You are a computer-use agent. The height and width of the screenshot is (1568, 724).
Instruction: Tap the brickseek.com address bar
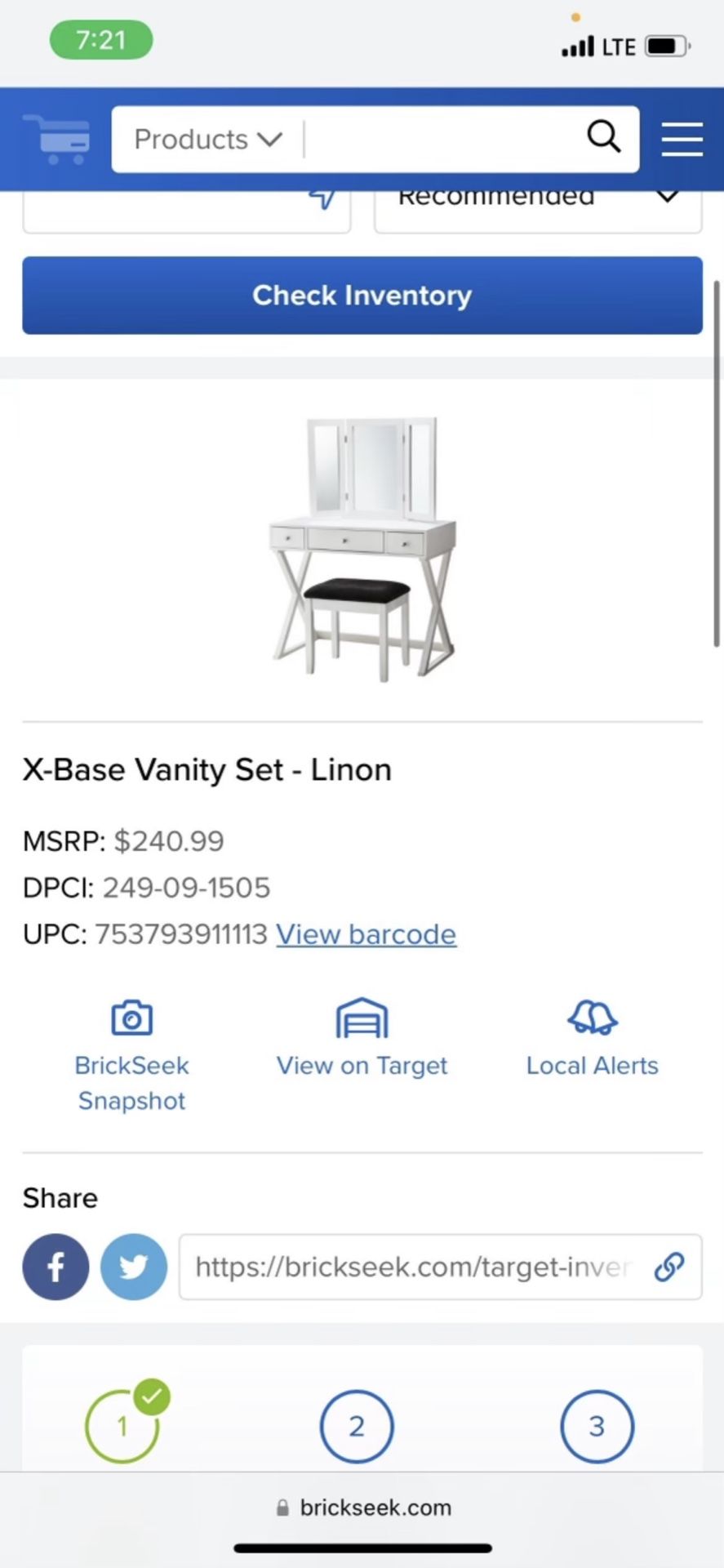[x=362, y=1508]
